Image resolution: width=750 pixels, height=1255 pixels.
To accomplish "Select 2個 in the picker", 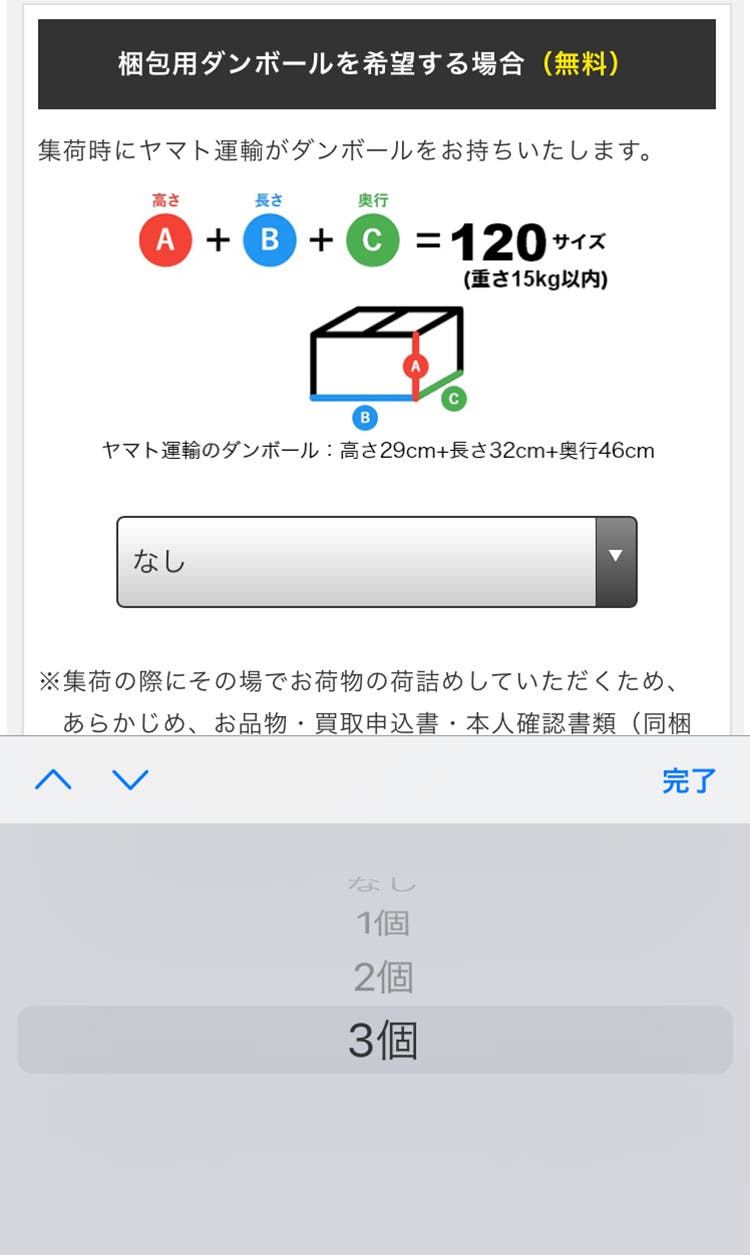I will tap(382, 977).
